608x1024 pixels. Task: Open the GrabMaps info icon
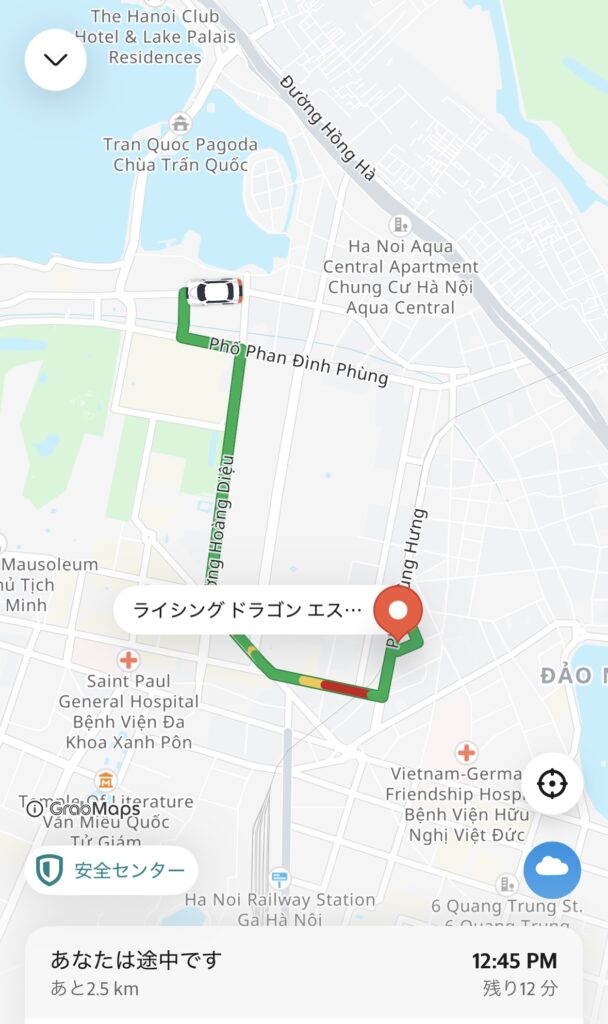click(34, 808)
